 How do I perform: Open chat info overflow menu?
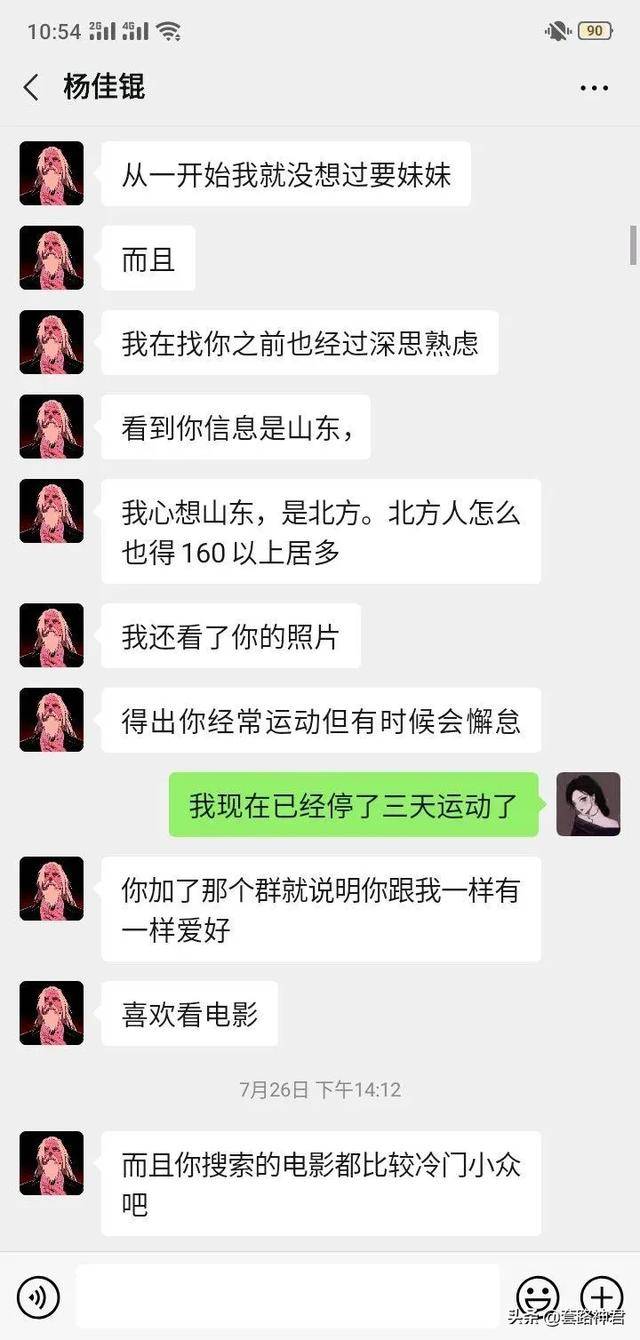click(x=594, y=88)
